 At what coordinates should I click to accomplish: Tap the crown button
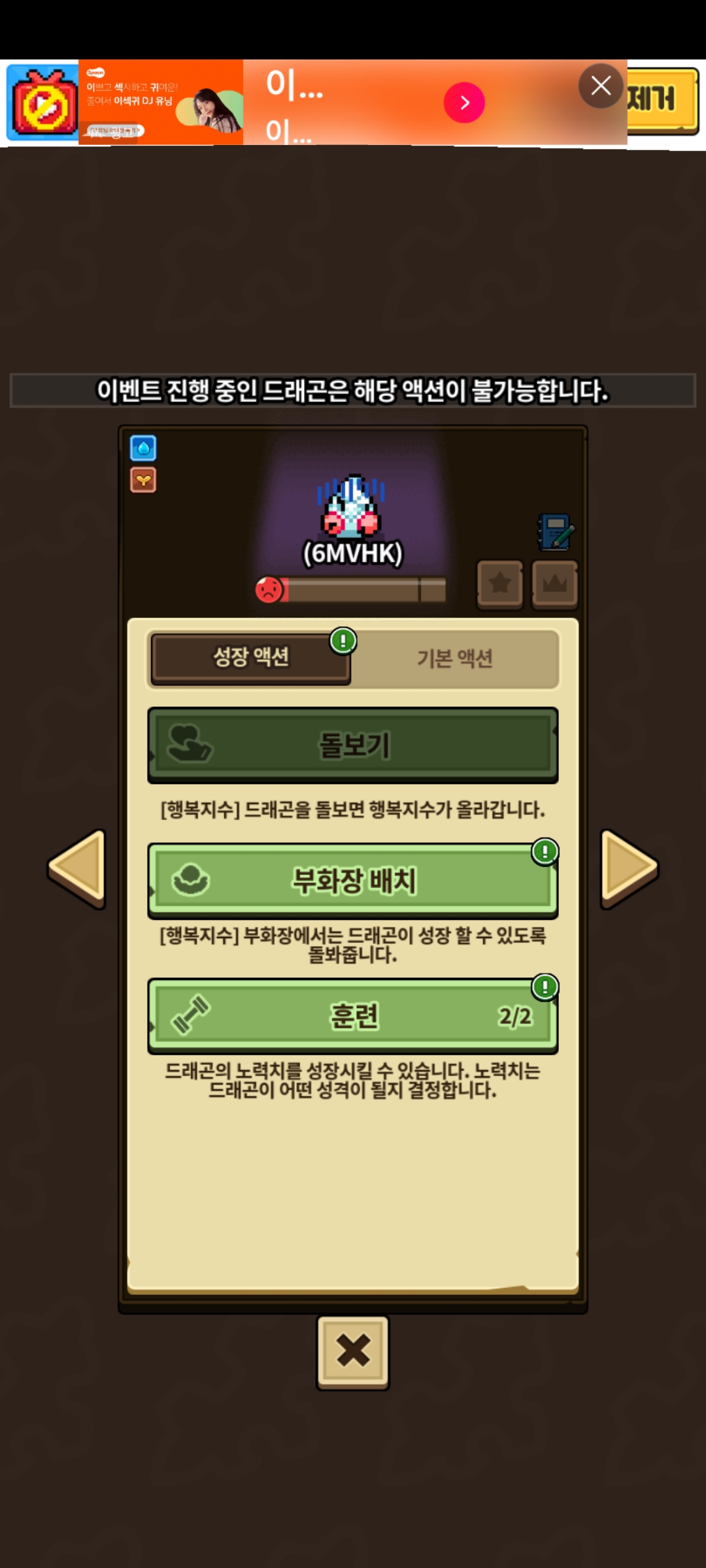554,583
